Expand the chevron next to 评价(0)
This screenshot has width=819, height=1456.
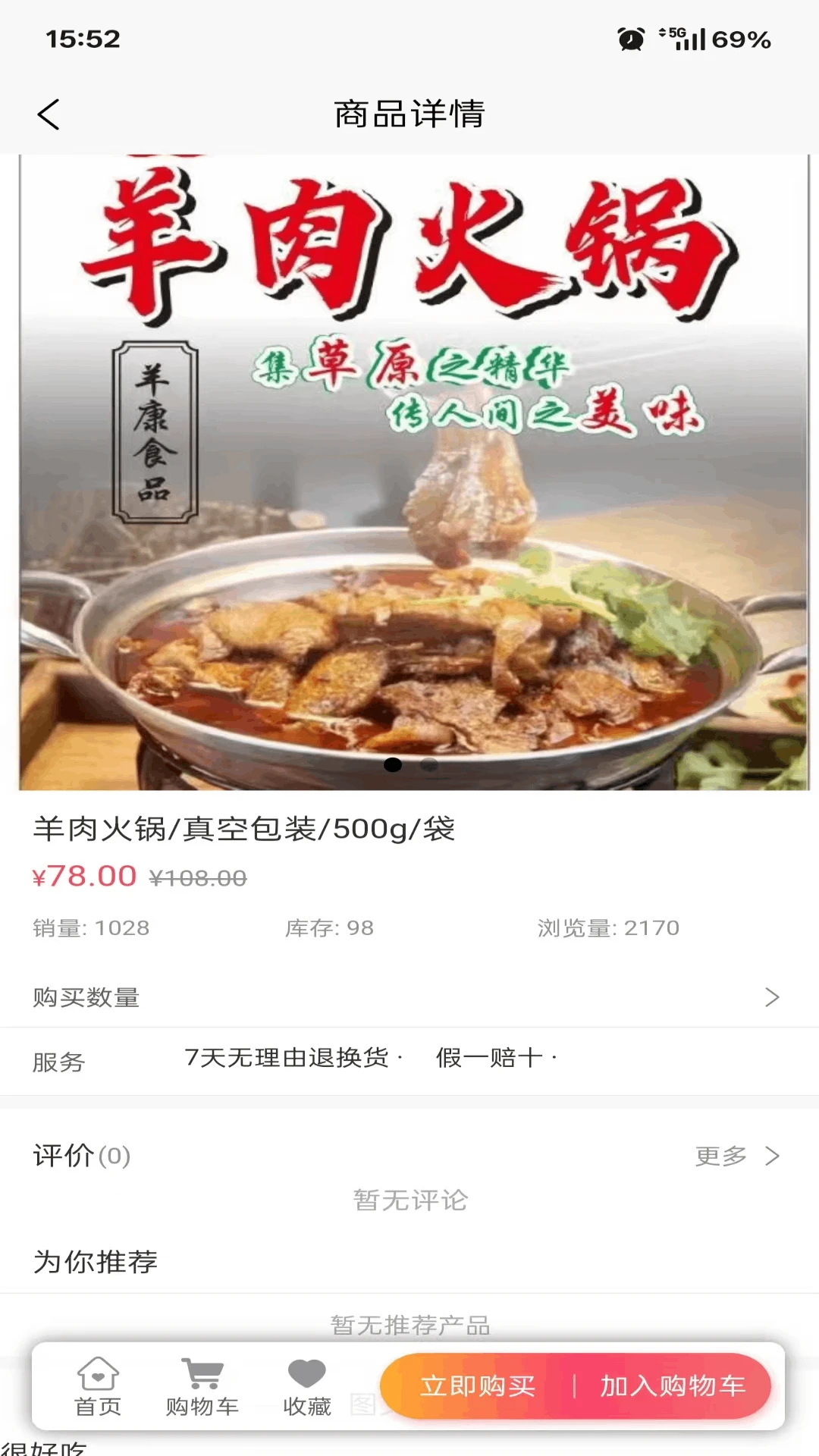click(773, 1156)
